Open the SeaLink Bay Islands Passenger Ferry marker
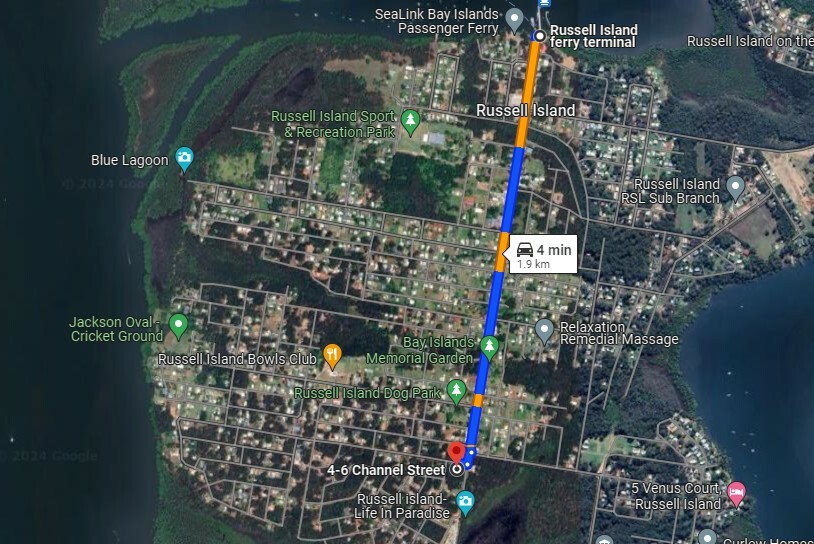 pos(515,18)
